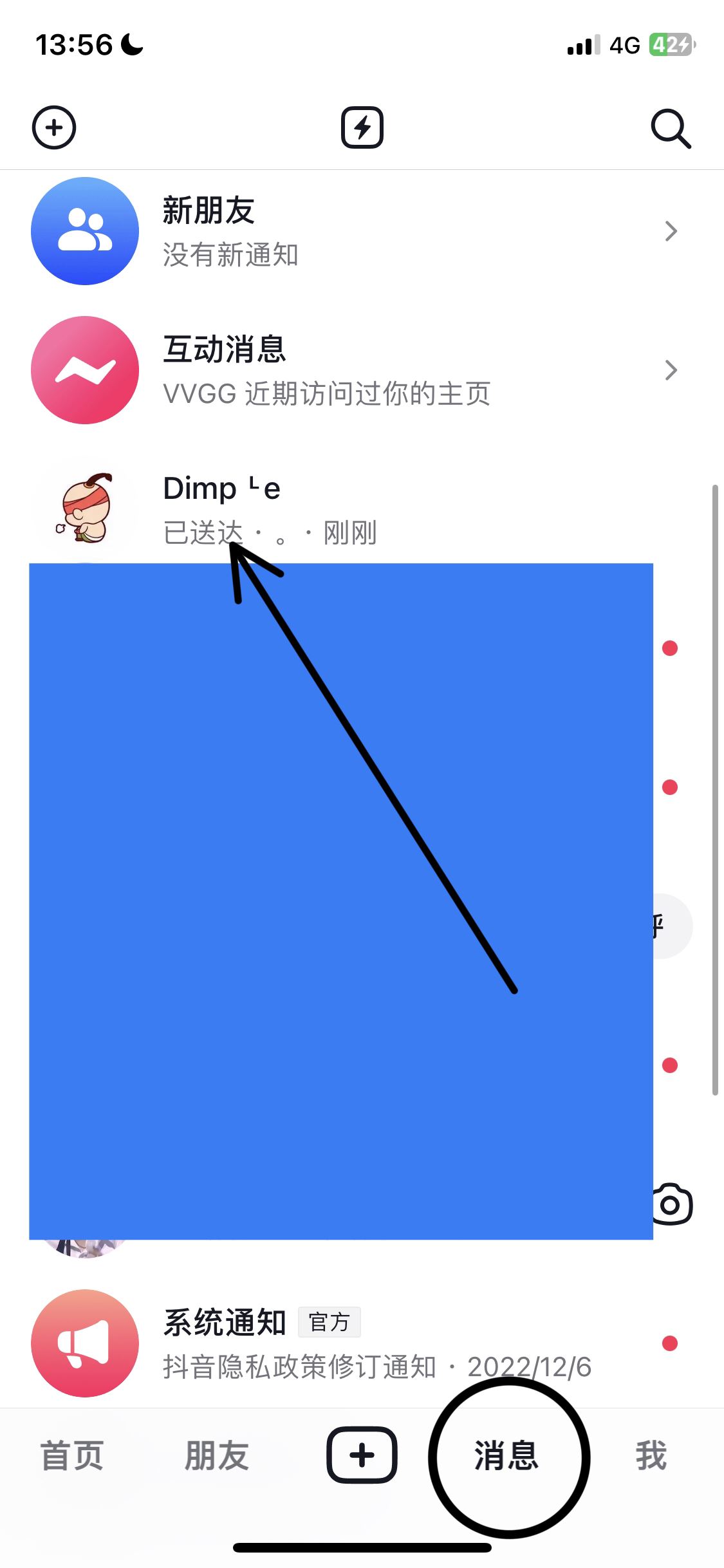Image resolution: width=724 pixels, height=1568 pixels.
Task: Expand 新朋友 with its right chevron
Action: coord(671,232)
